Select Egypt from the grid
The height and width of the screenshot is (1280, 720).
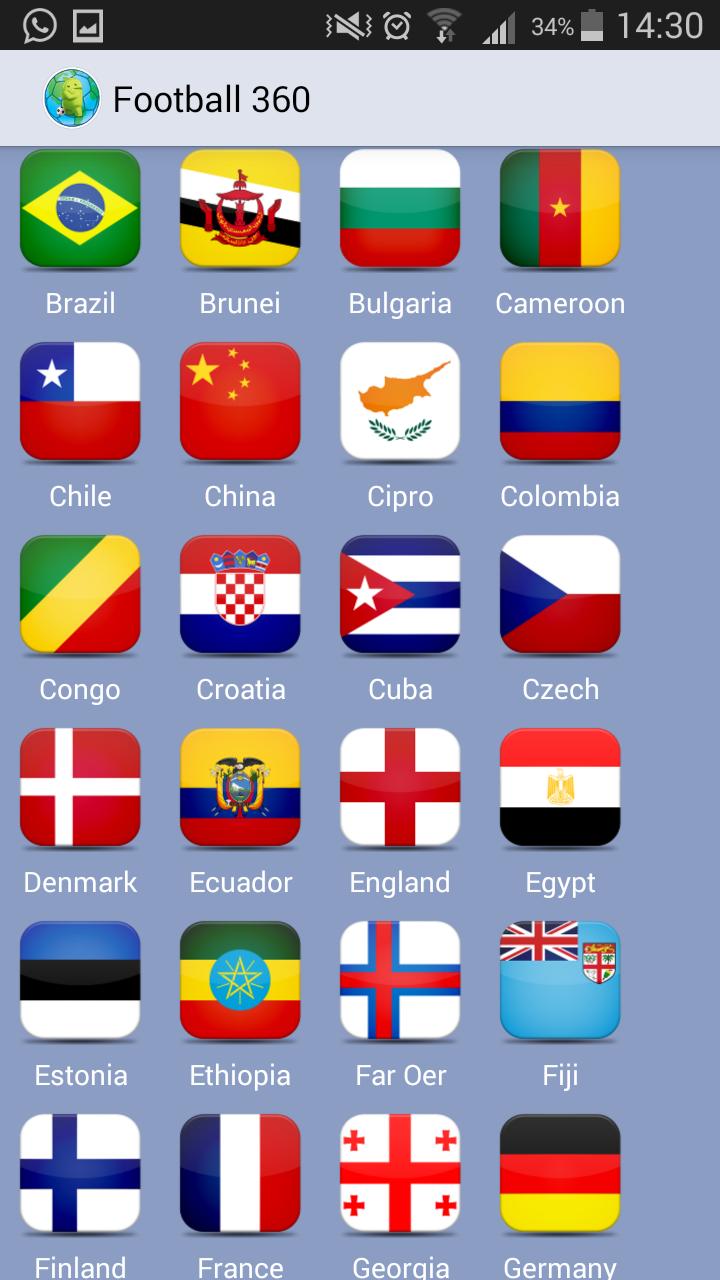click(x=560, y=788)
